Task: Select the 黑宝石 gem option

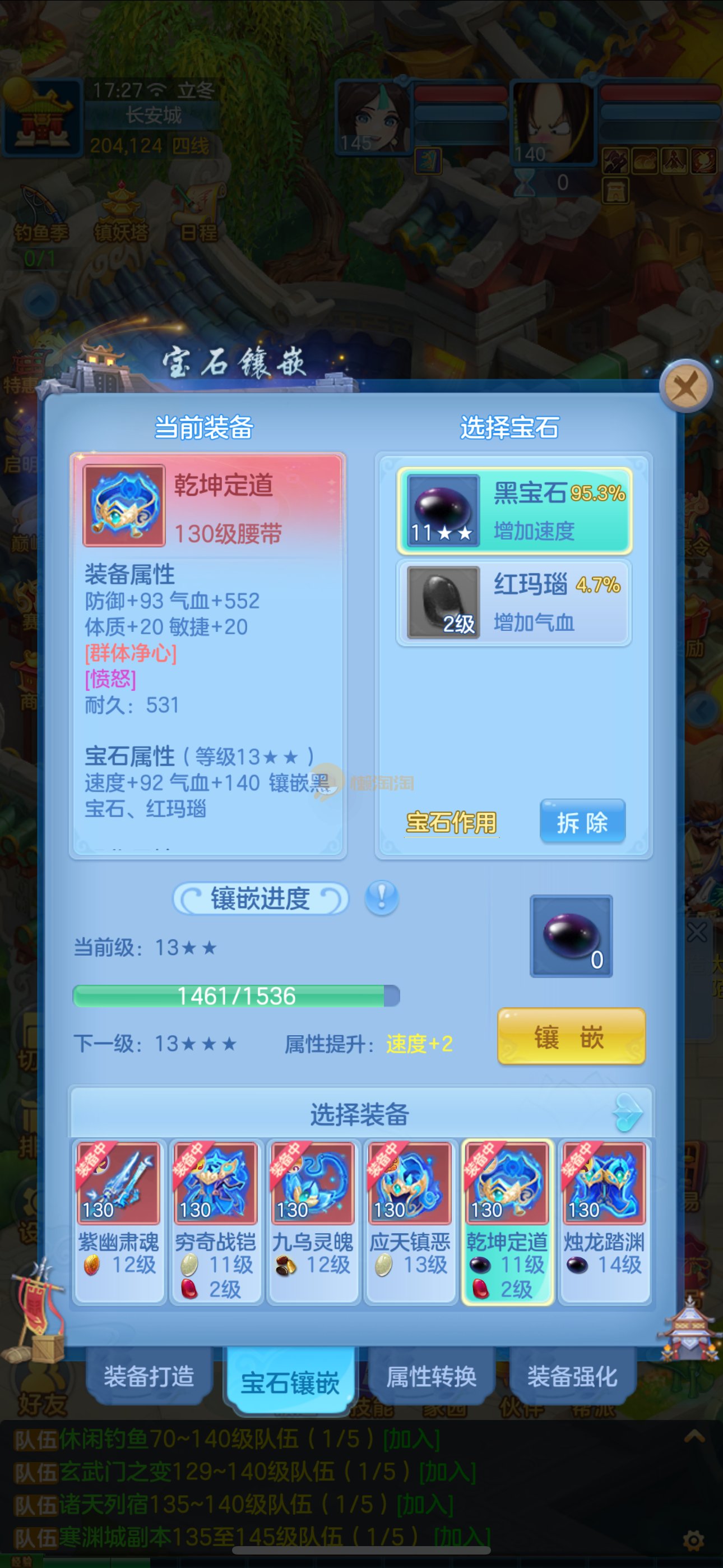Action: click(x=515, y=510)
